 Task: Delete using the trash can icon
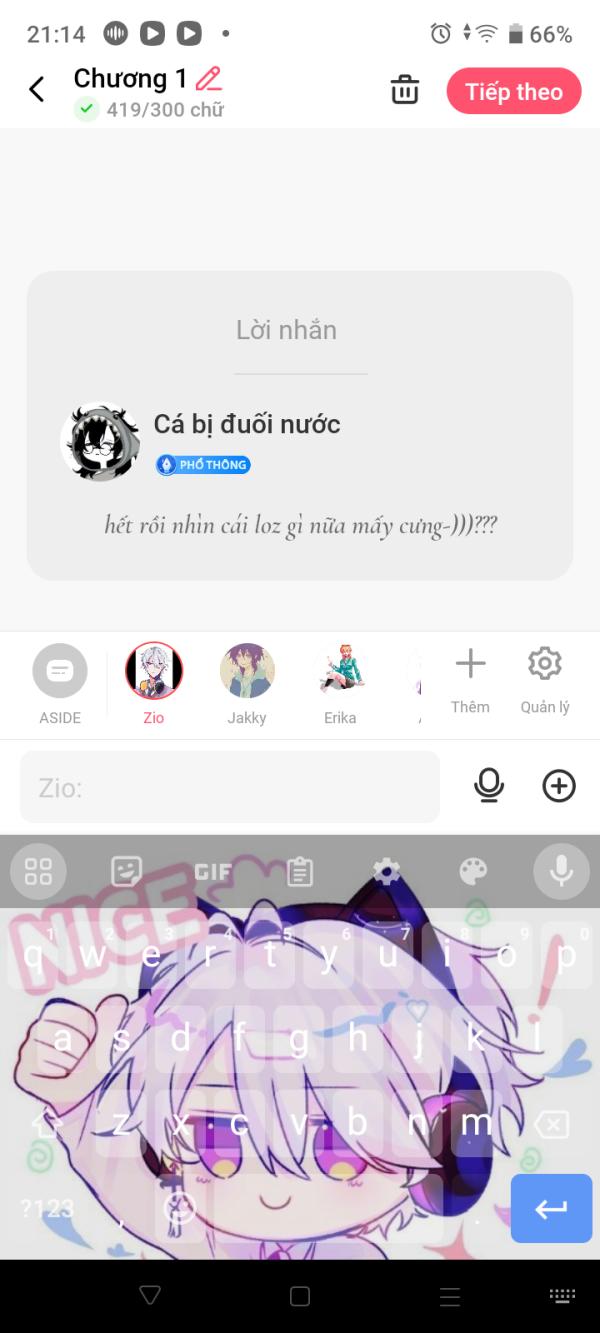coord(405,90)
